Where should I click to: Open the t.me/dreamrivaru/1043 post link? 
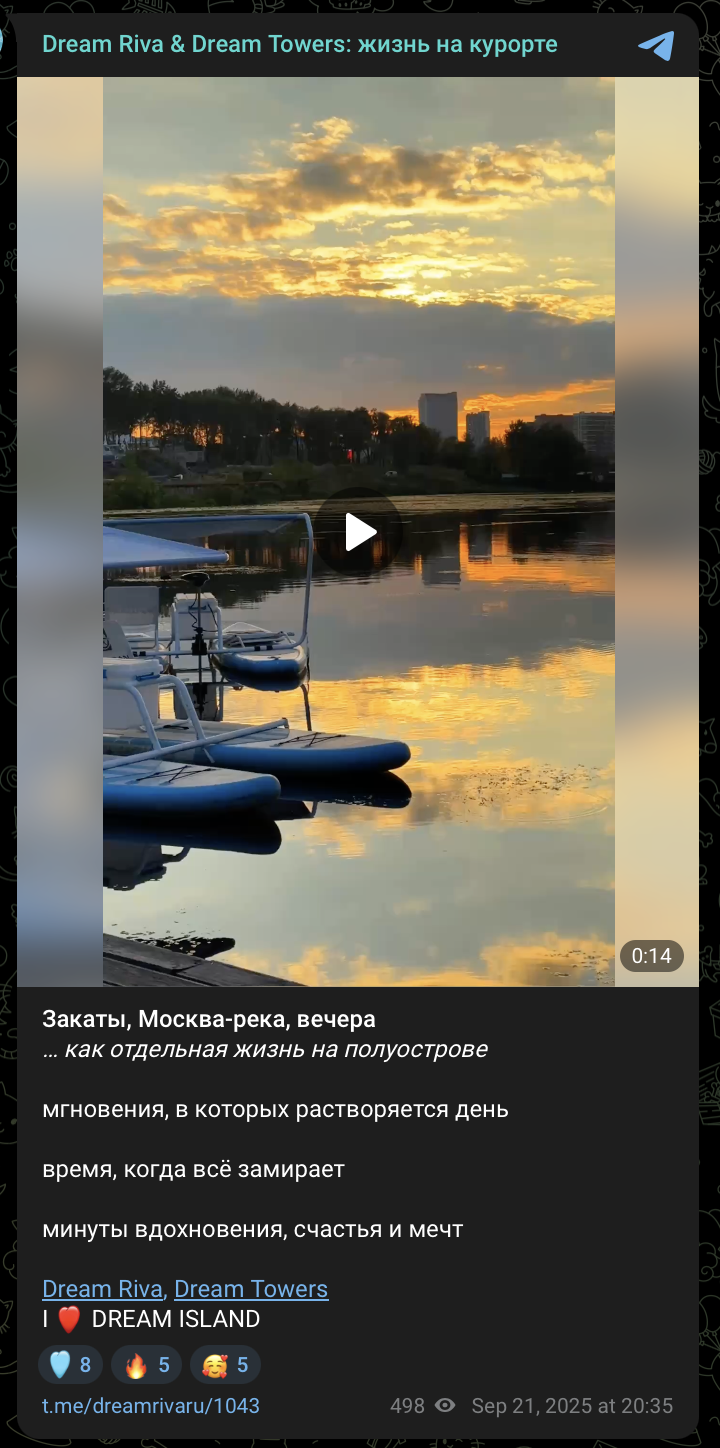[151, 1405]
